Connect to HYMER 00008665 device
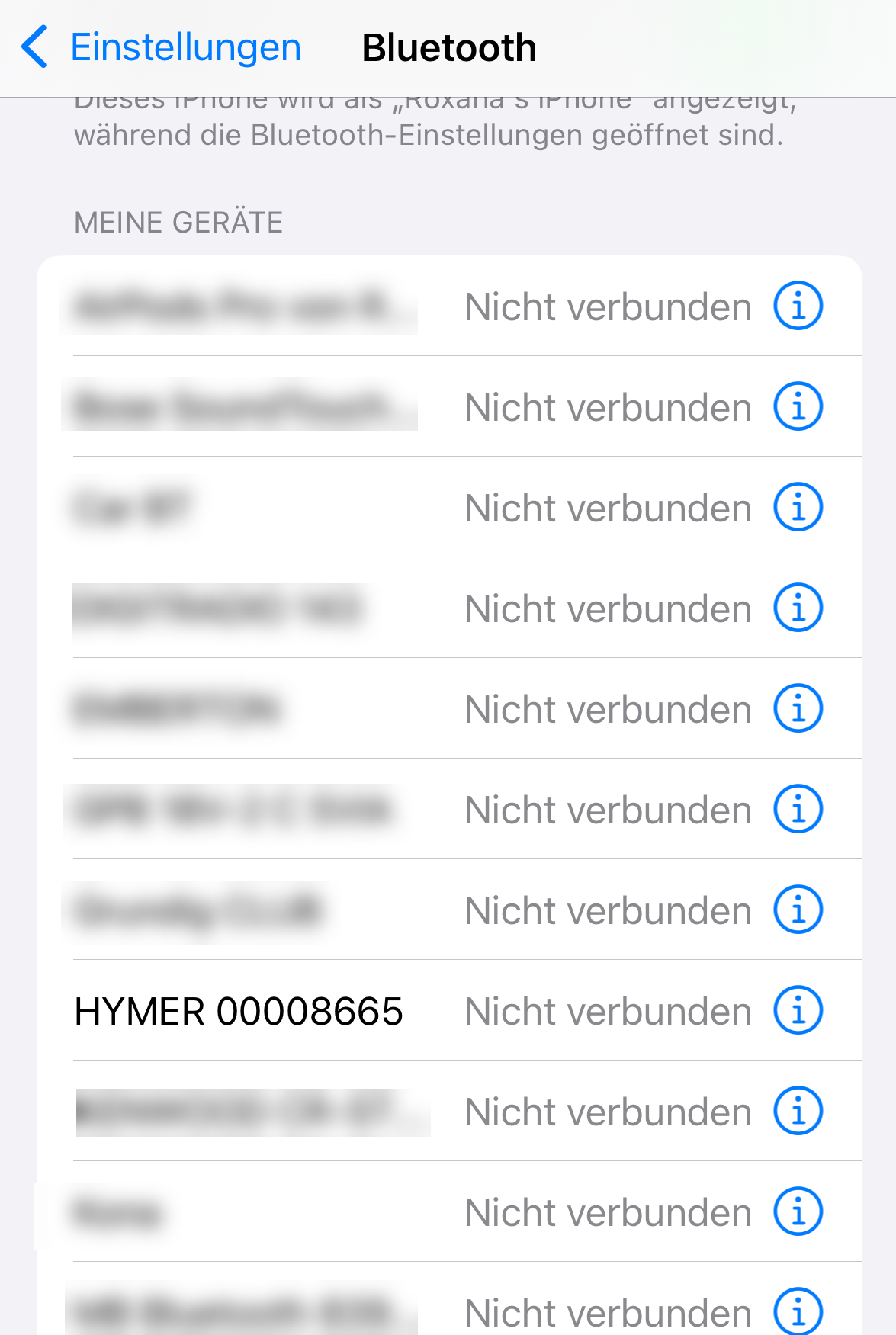 238,1011
